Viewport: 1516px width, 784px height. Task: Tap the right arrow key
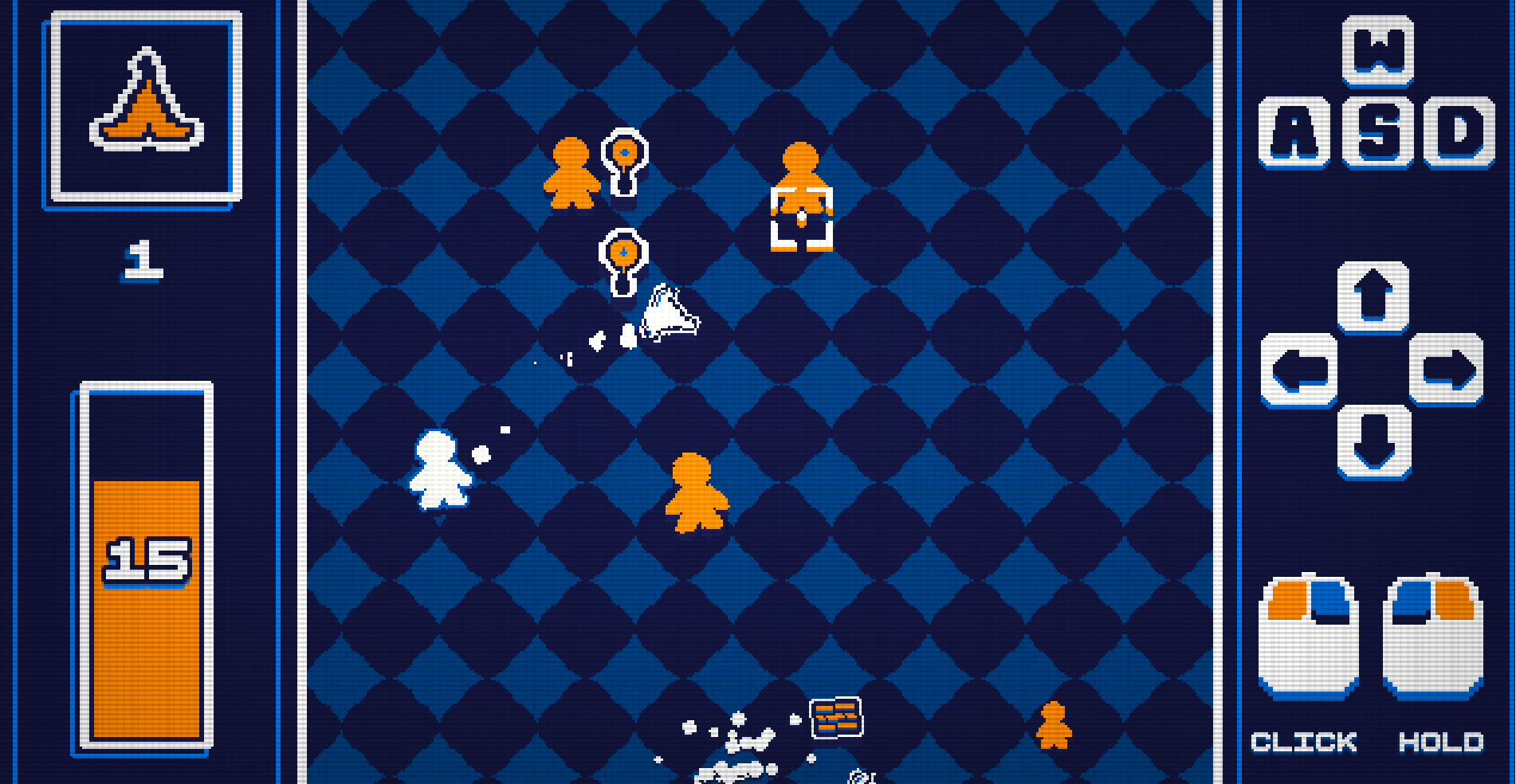[1446, 370]
